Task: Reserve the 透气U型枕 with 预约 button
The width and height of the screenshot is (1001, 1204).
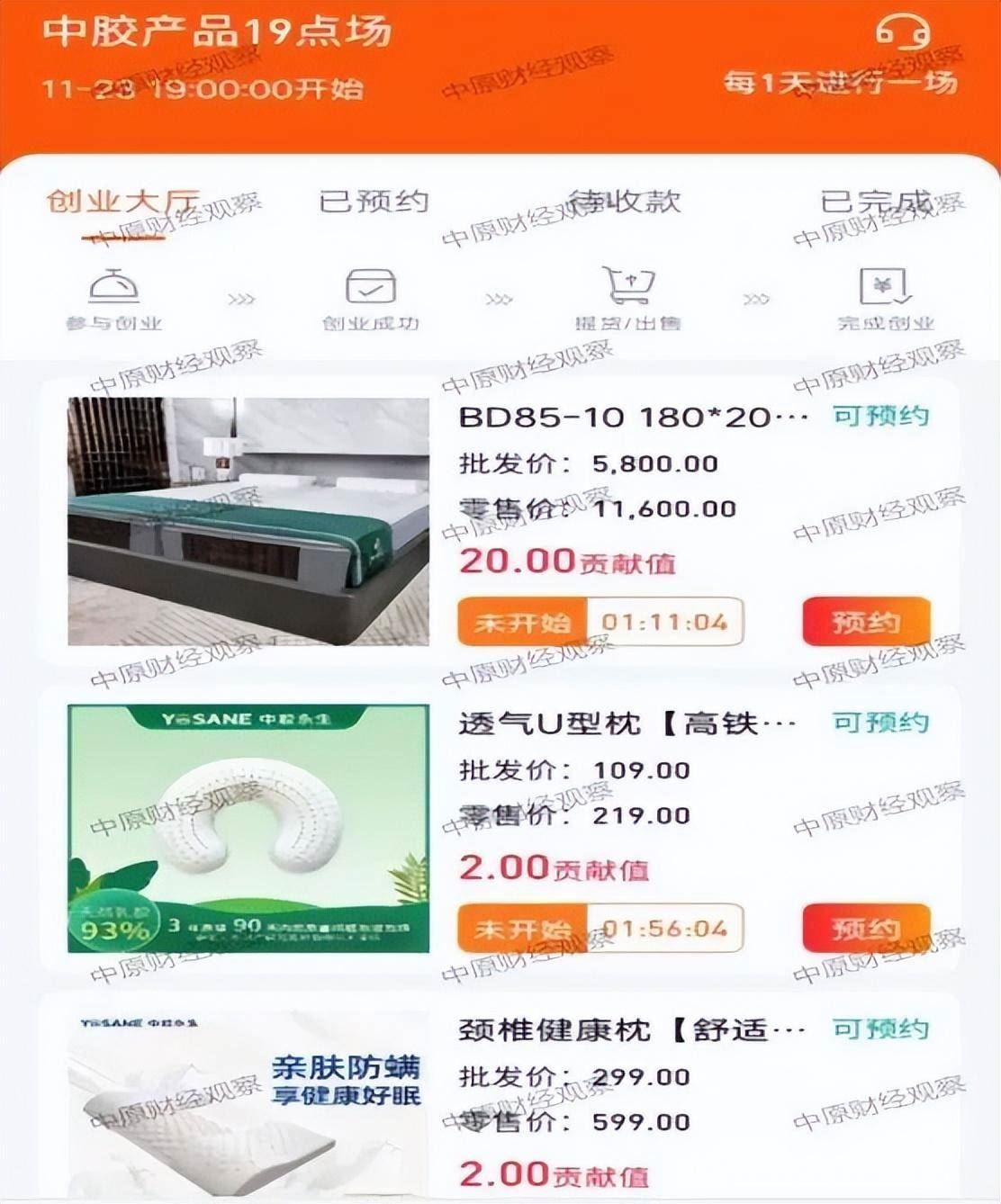Action: 865,929
